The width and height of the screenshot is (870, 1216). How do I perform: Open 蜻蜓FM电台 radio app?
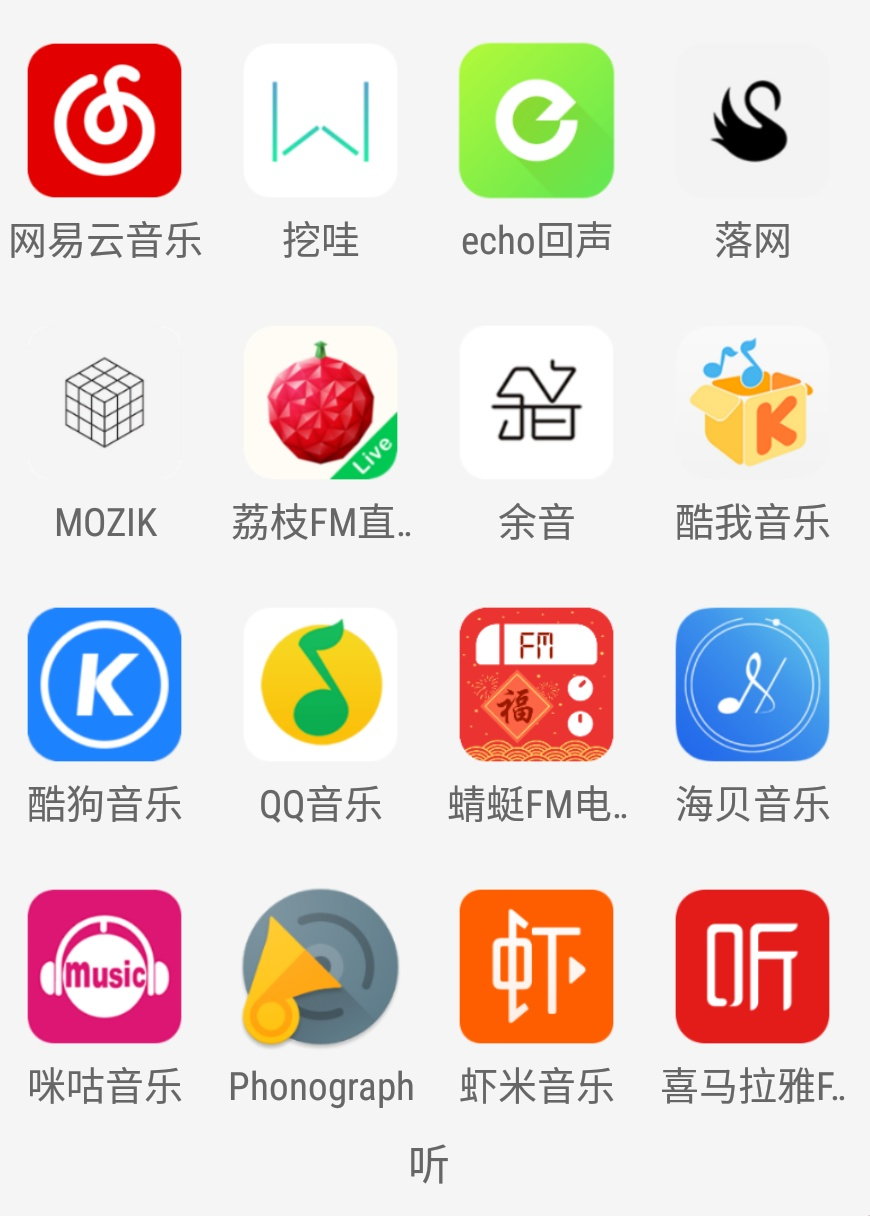[x=536, y=685]
